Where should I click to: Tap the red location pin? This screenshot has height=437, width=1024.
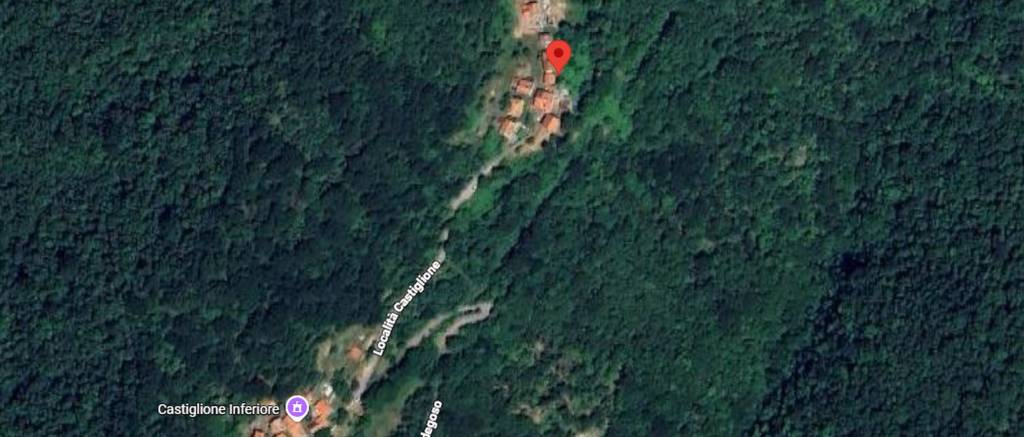coord(558,56)
